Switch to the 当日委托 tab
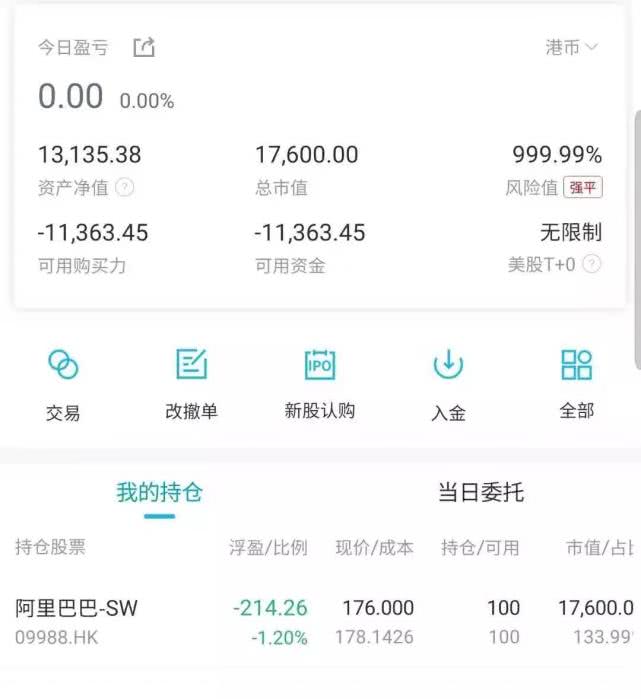Image resolution: width=641 pixels, height=699 pixels. (x=481, y=493)
